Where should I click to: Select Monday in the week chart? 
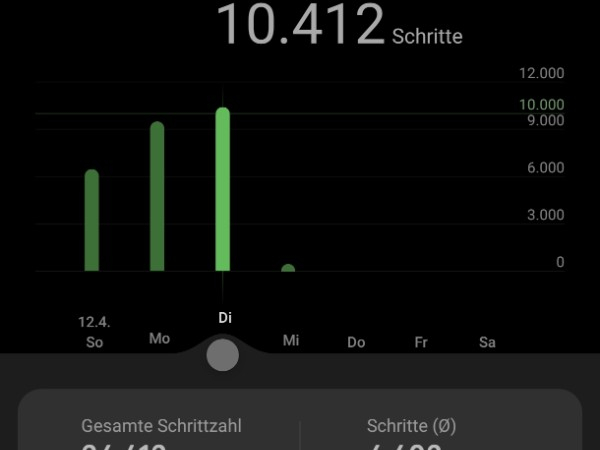(x=157, y=197)
